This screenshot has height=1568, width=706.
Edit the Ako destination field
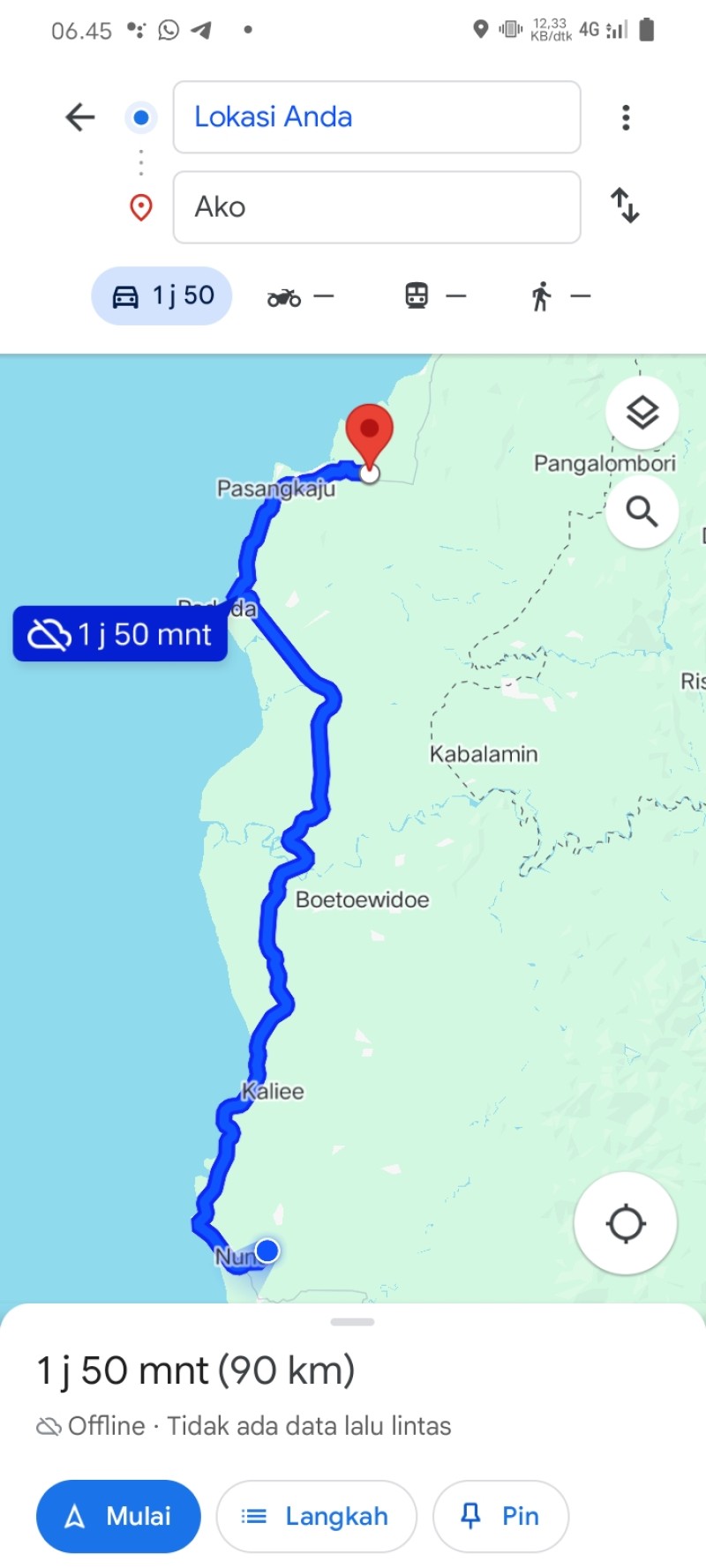tap(377, 207)
